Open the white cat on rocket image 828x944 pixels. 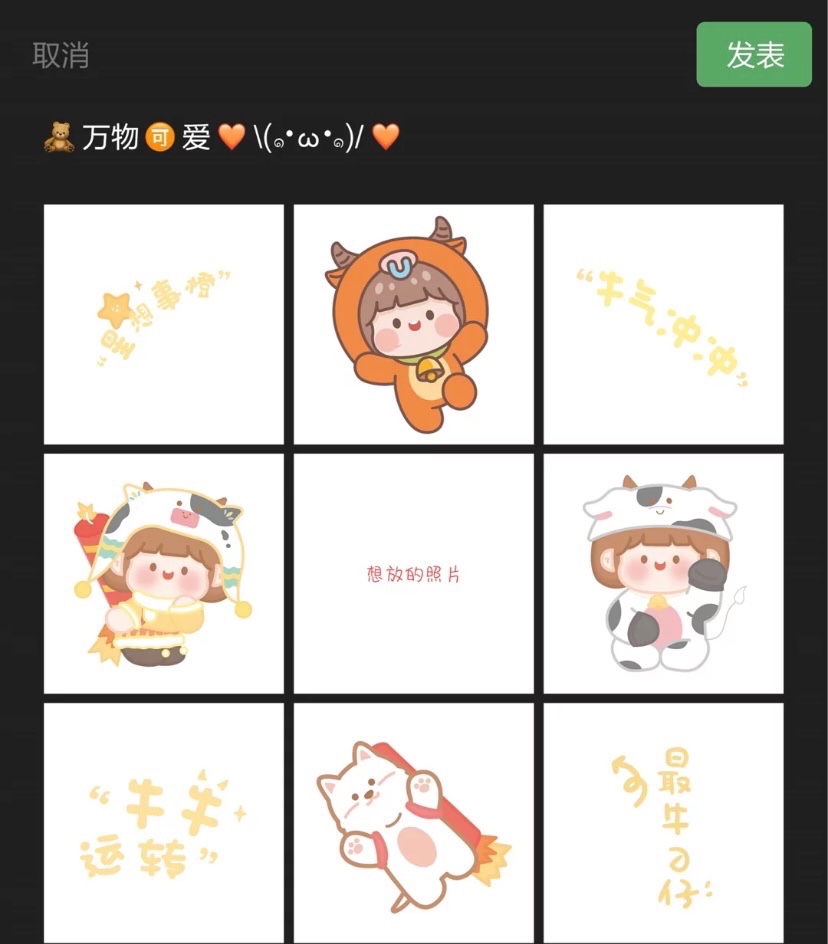[413, 822]
